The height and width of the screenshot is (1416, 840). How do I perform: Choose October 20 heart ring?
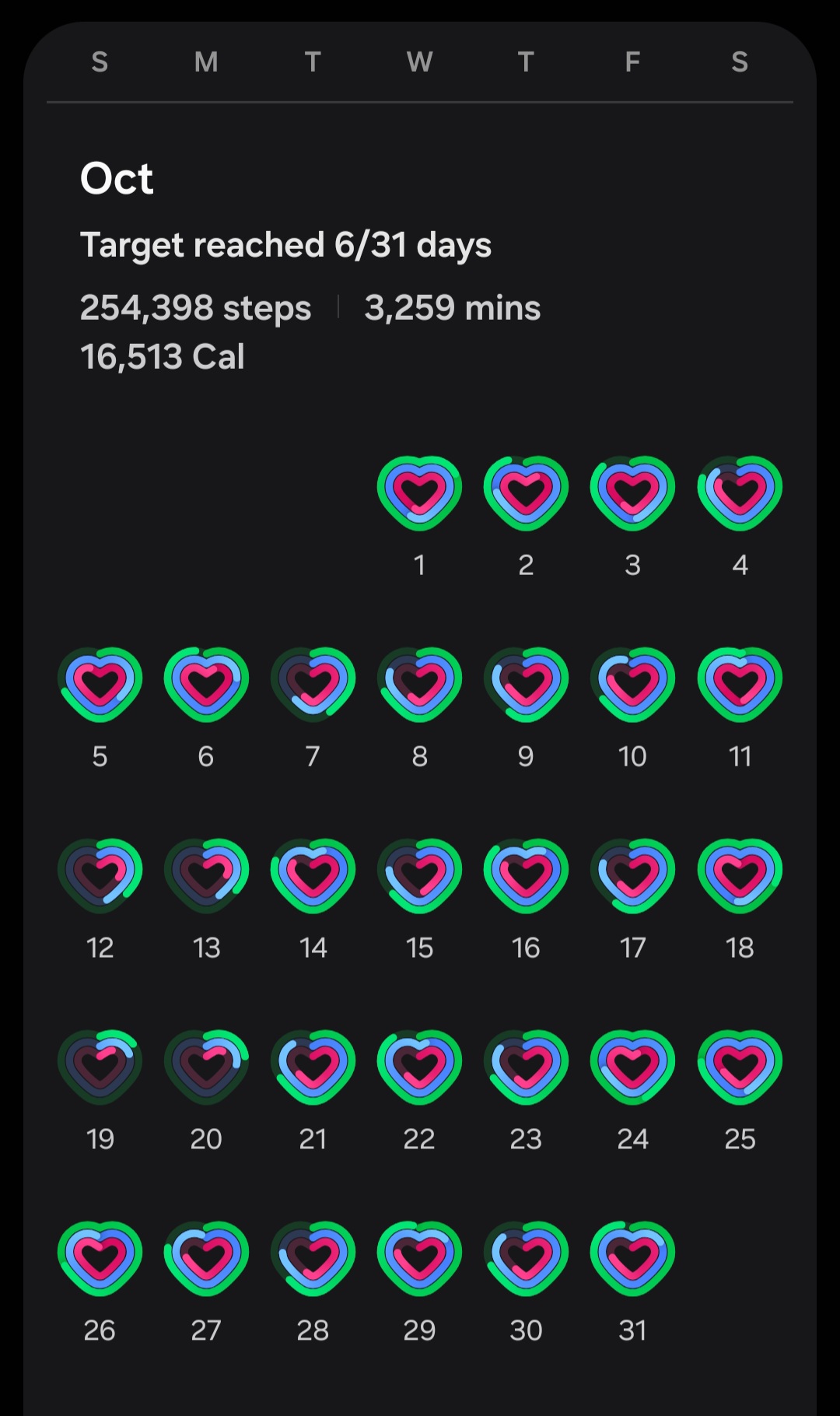206,1067
